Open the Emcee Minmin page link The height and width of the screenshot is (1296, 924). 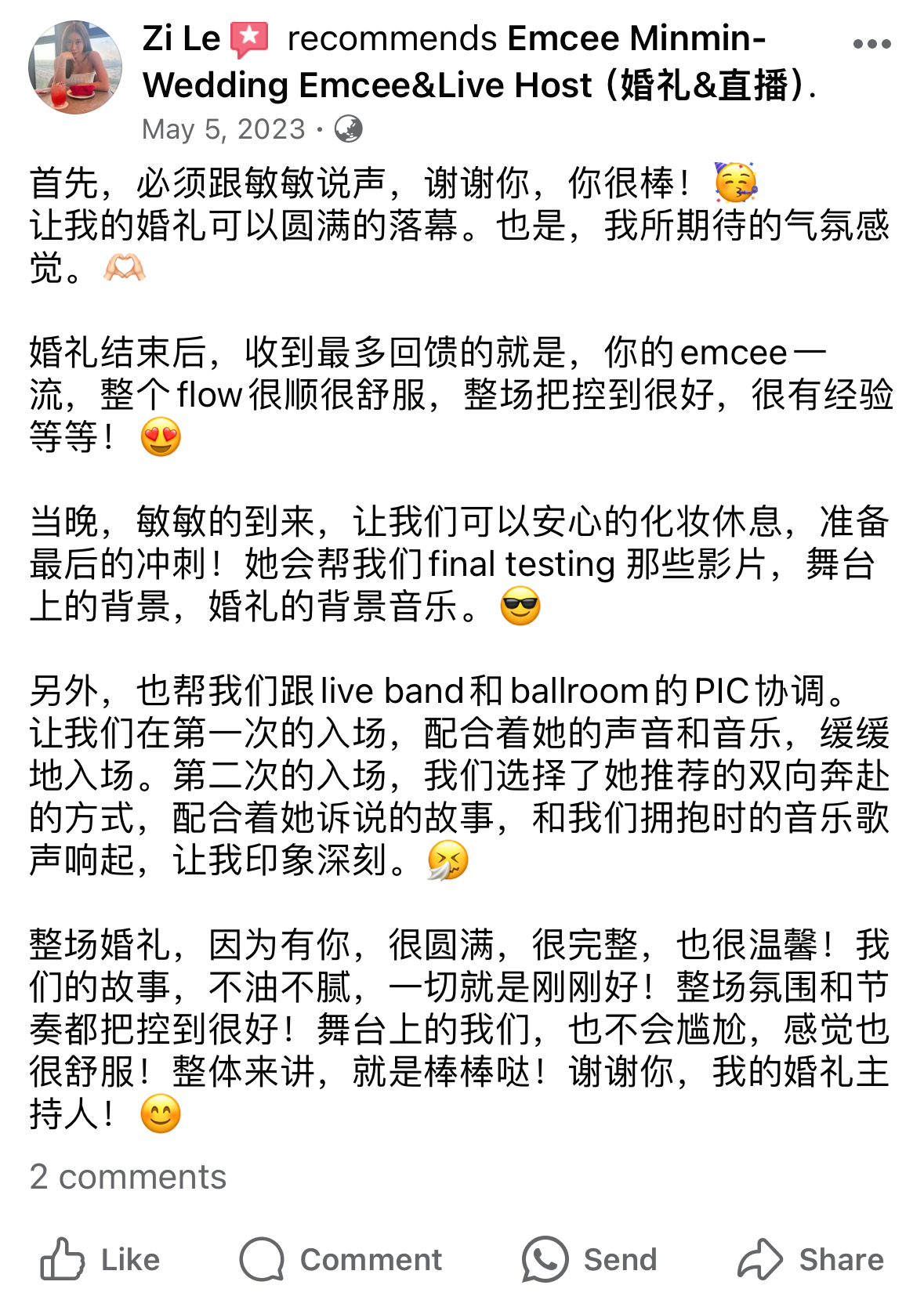click(x=480, y=62)
